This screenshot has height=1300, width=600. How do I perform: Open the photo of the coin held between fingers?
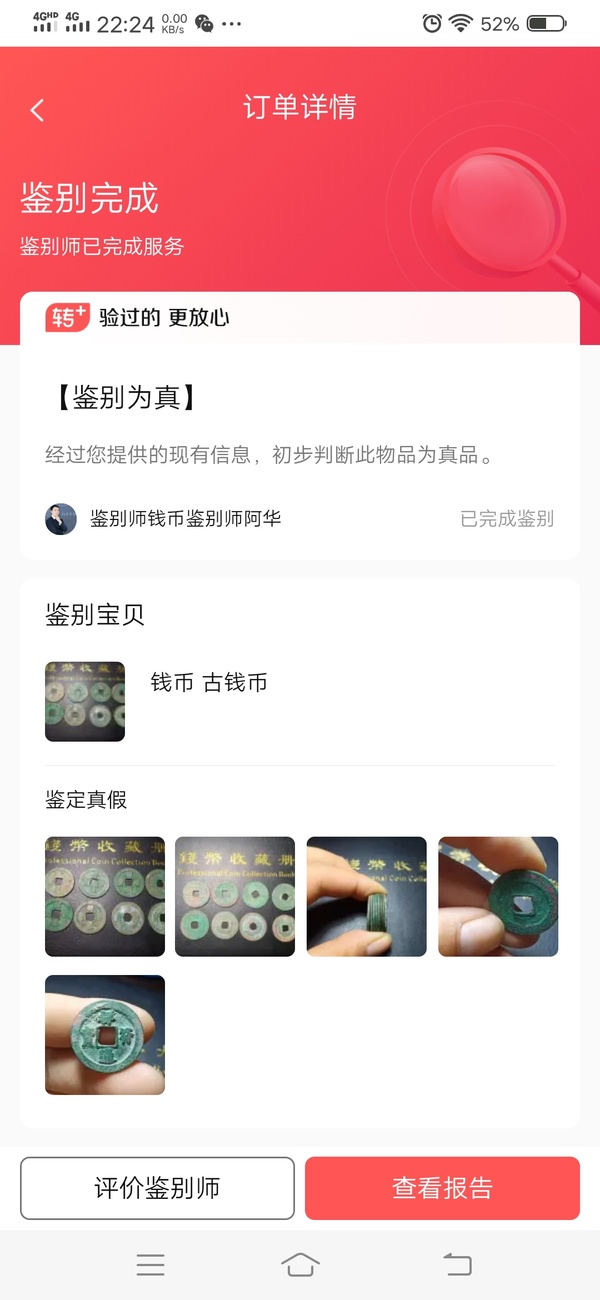(x=498, y=896)
